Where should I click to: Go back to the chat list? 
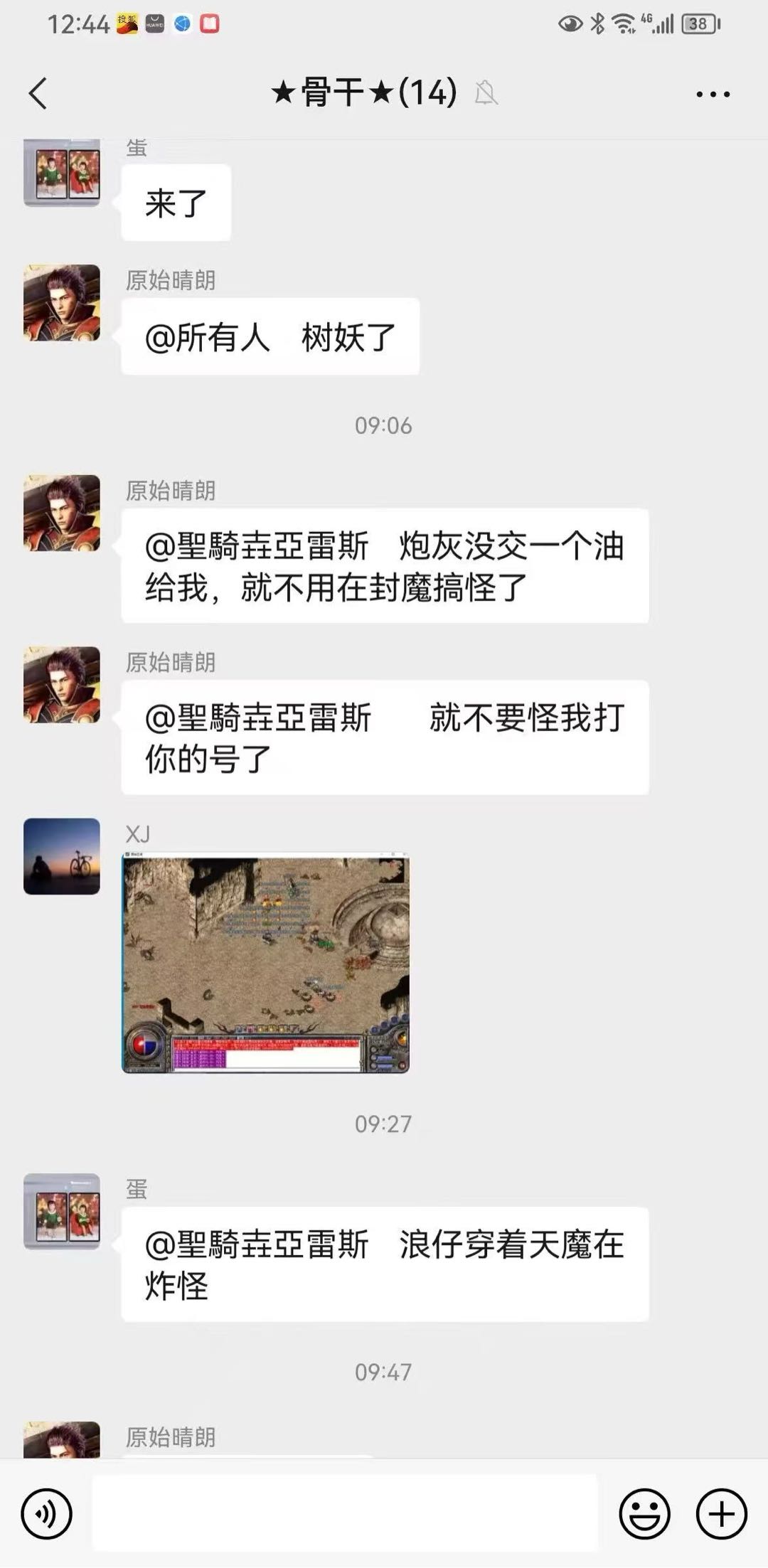pyautogui.click(x=38, y=94)
